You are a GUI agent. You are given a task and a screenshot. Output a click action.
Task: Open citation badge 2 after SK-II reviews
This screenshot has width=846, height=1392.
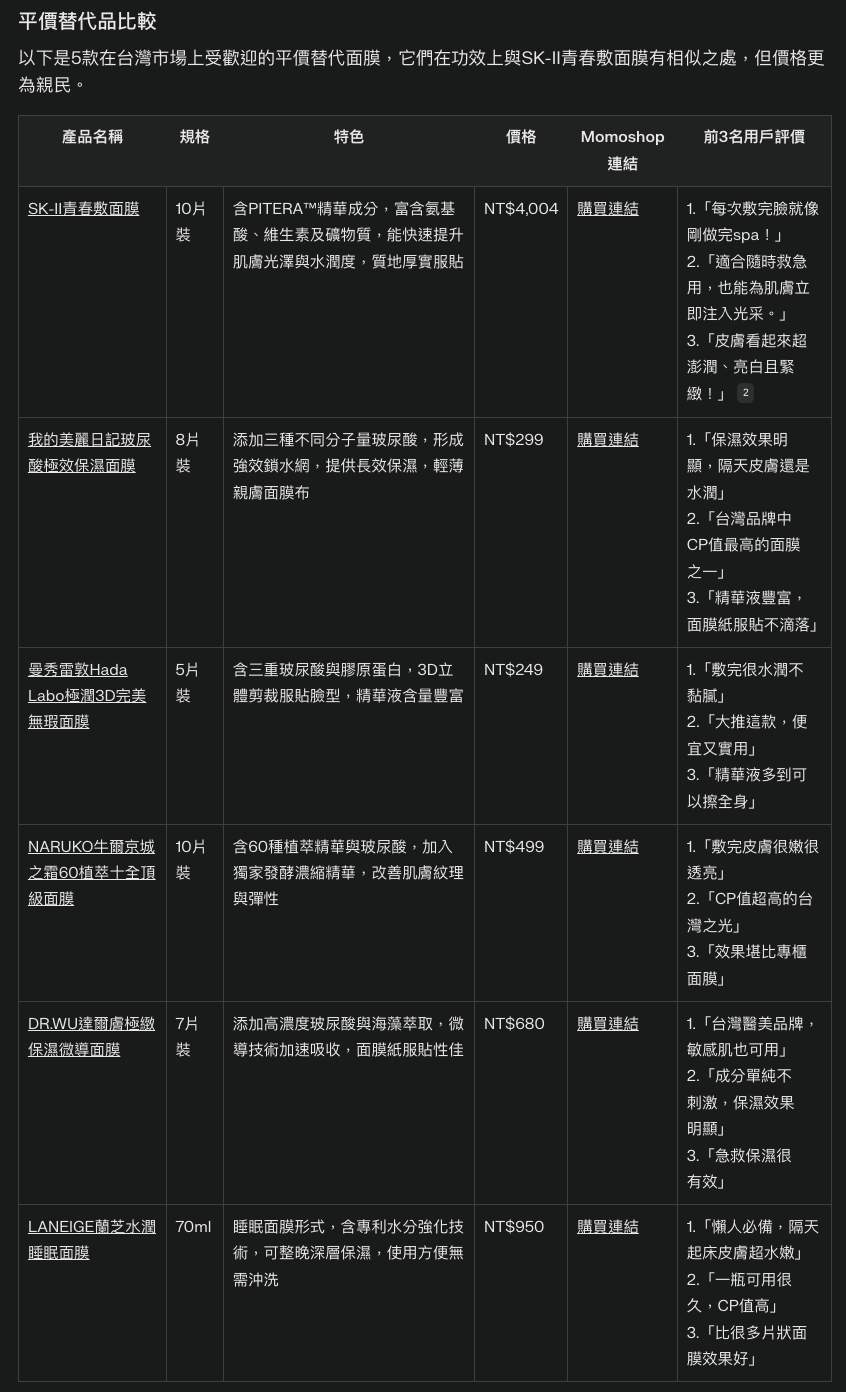pyautogui.click(x=745, y=393)
